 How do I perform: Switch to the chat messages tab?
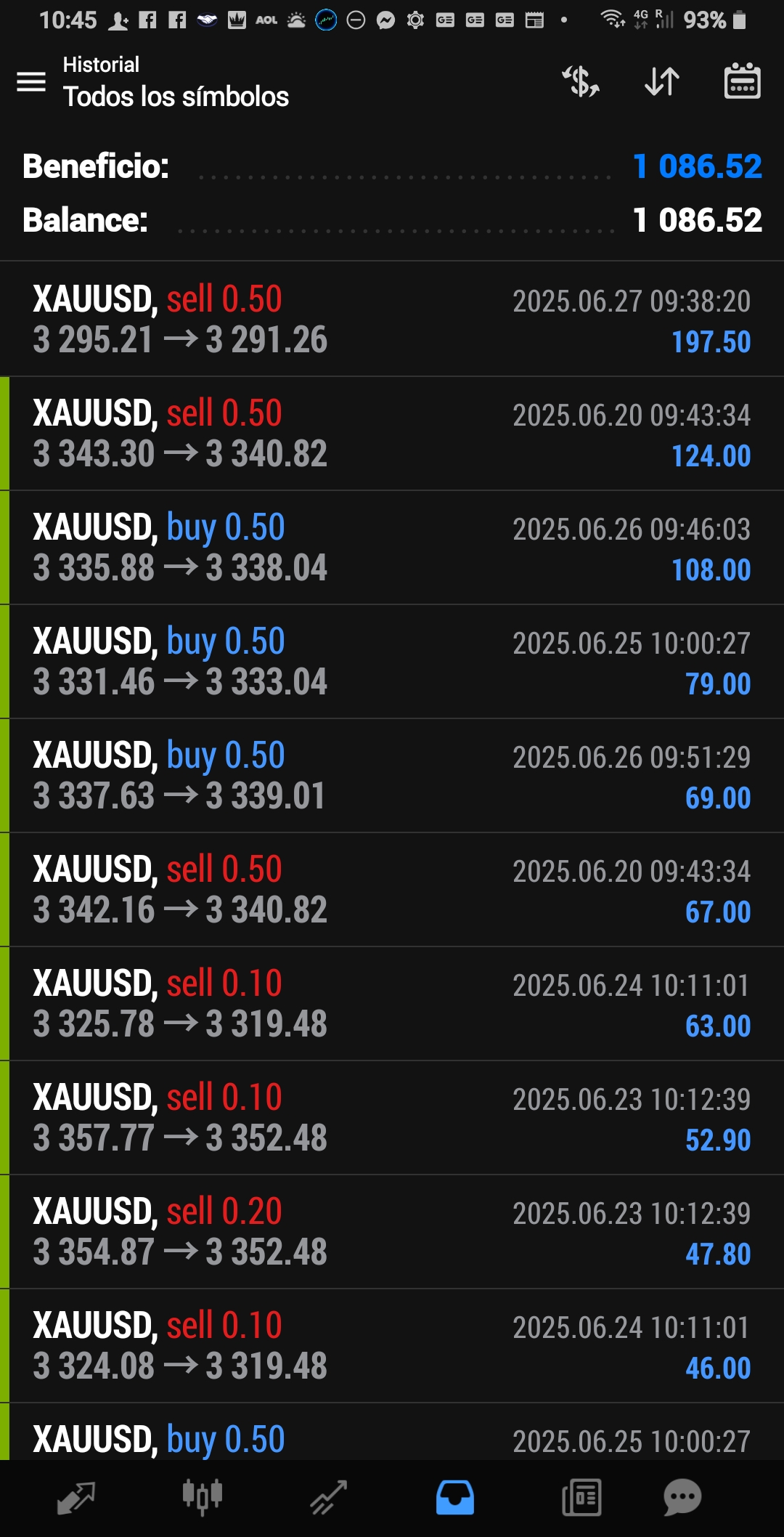(682, 1498)
